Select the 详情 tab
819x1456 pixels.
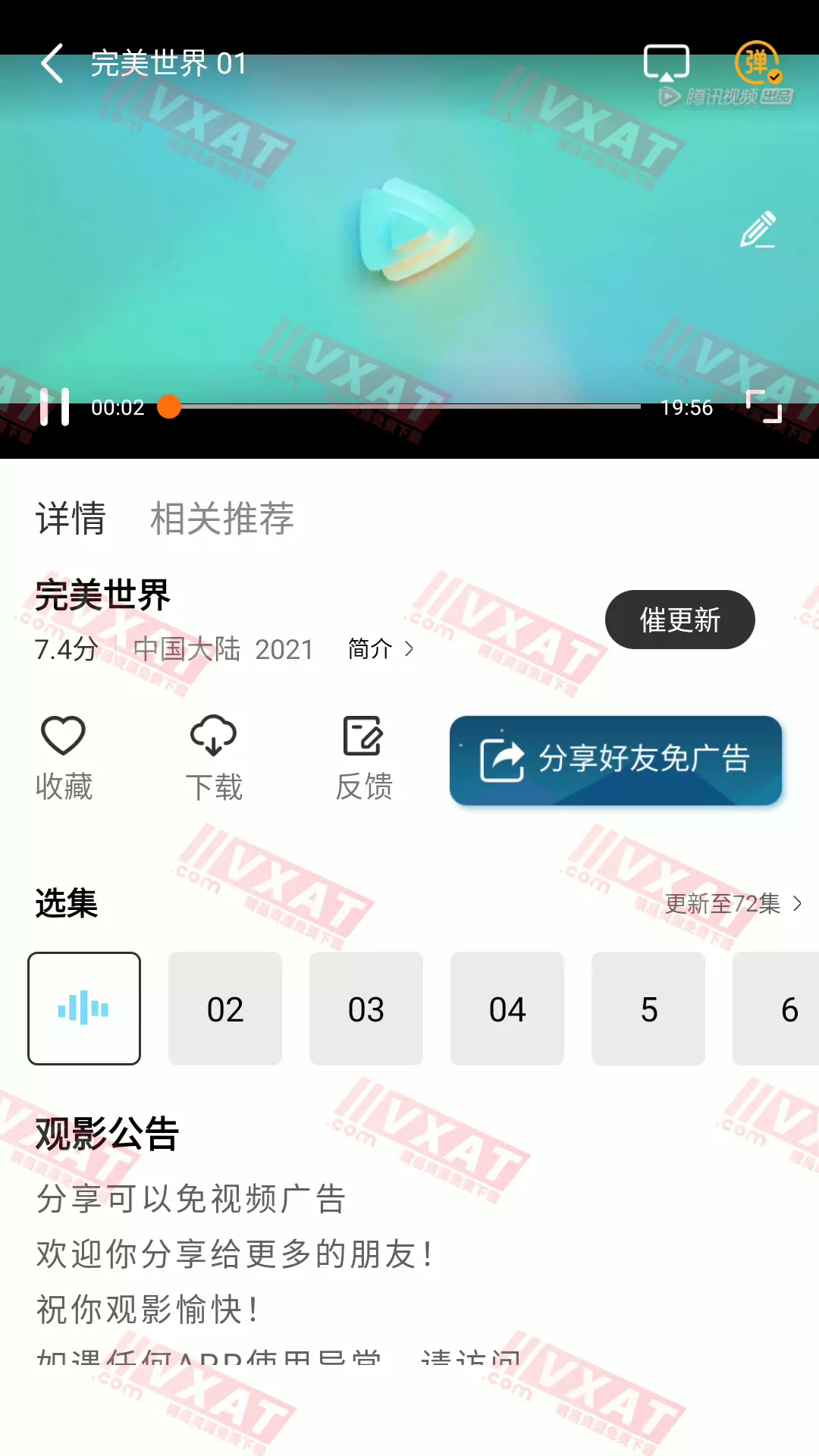(71, 519)
